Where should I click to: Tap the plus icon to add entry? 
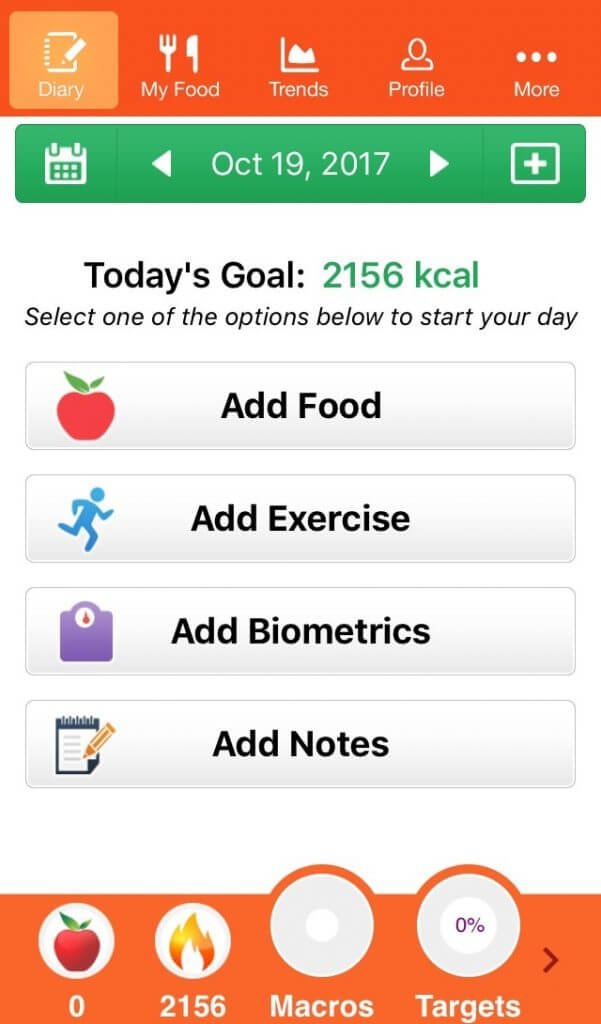[x=534, y=163]
